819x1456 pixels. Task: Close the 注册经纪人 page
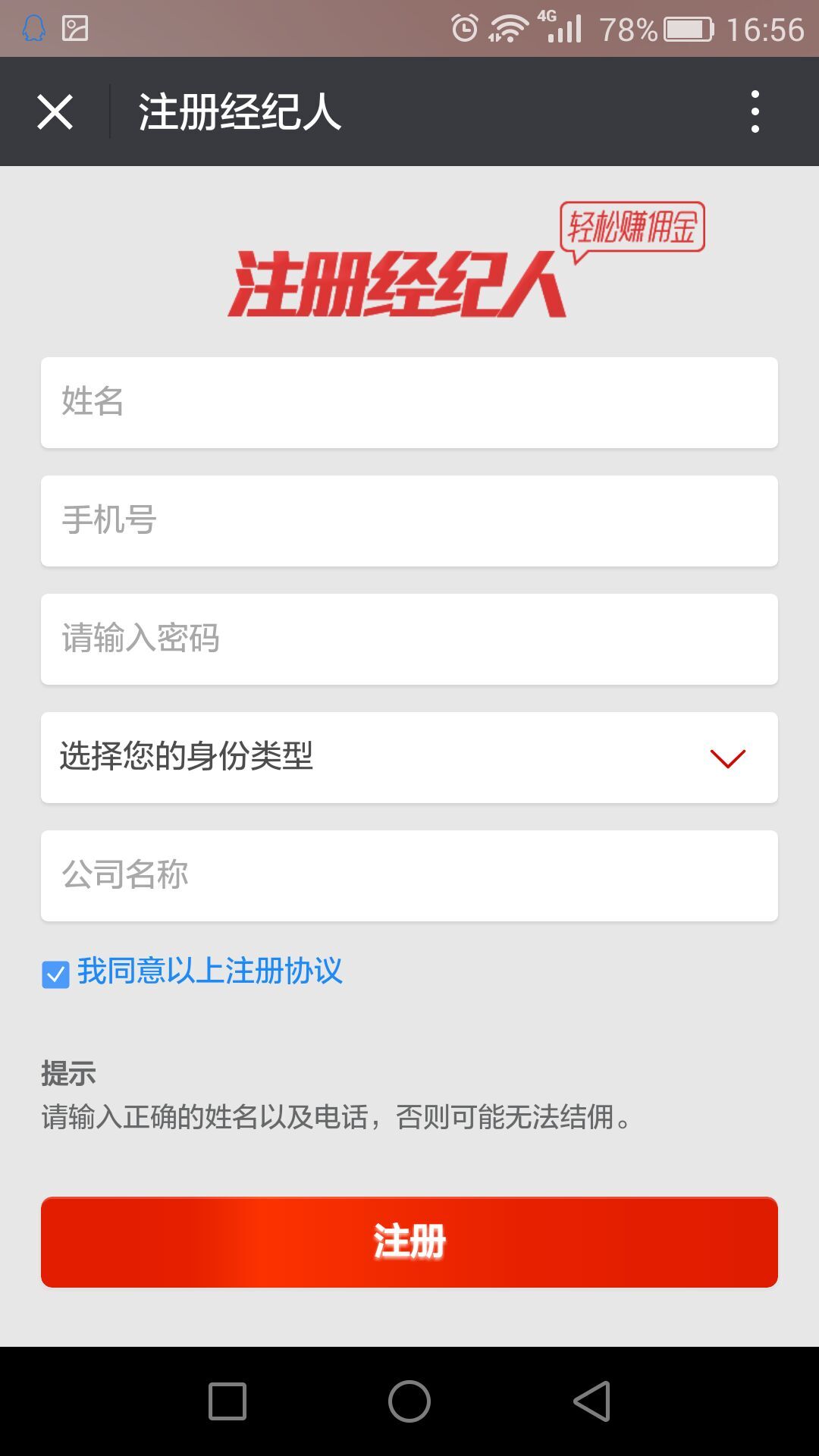tap(55, 112)
